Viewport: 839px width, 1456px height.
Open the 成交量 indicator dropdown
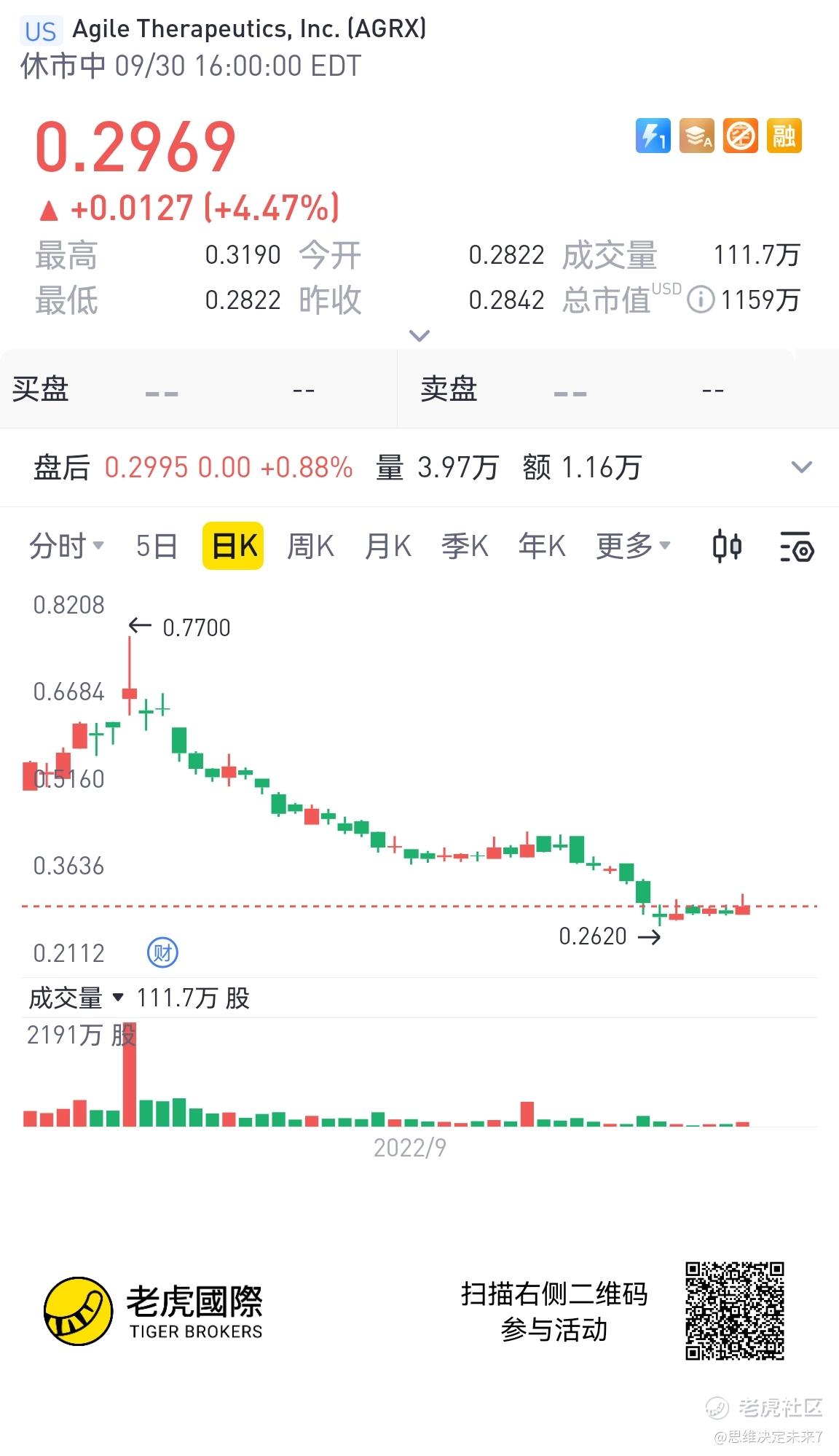(76, 998)
